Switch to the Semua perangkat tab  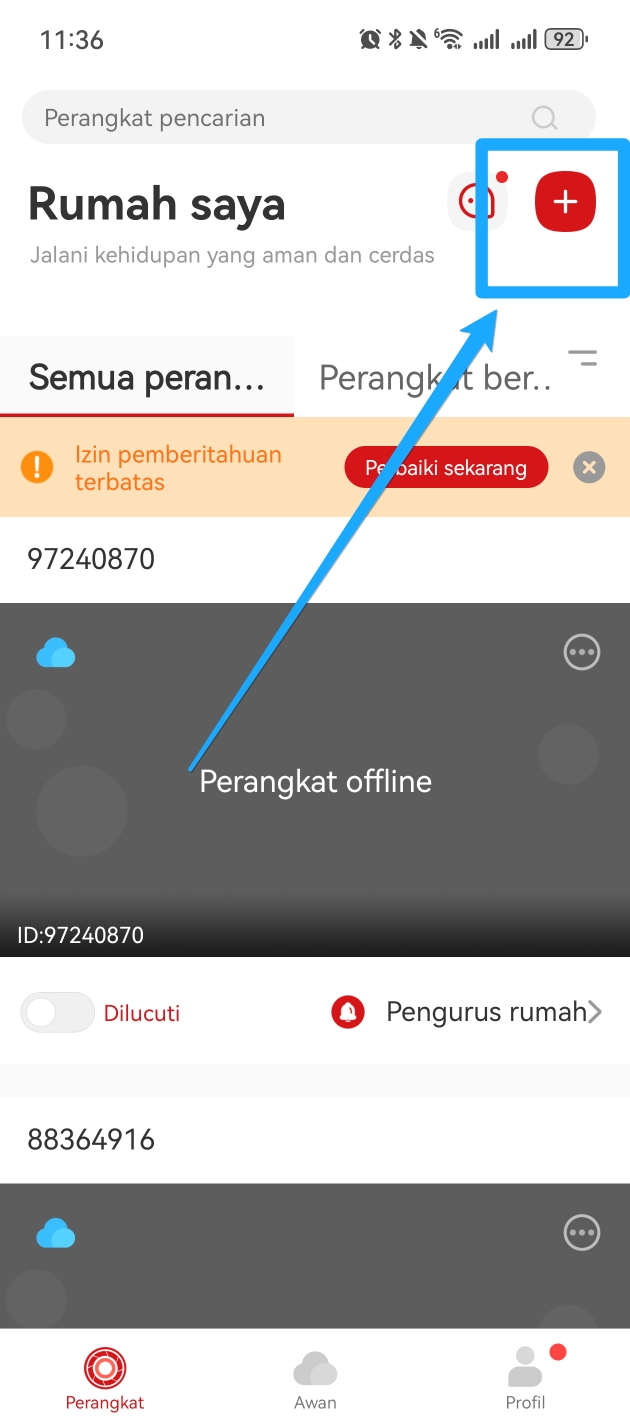pyautogui.click(x=147, y=378)
